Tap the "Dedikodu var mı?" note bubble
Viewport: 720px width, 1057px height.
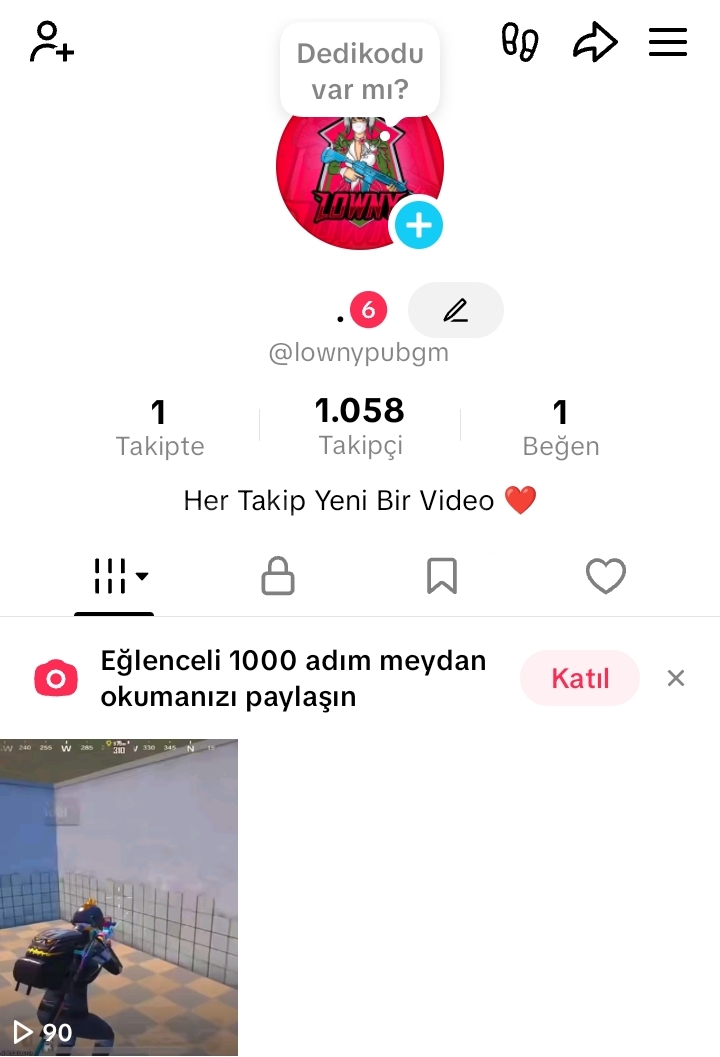click(360, 71)
